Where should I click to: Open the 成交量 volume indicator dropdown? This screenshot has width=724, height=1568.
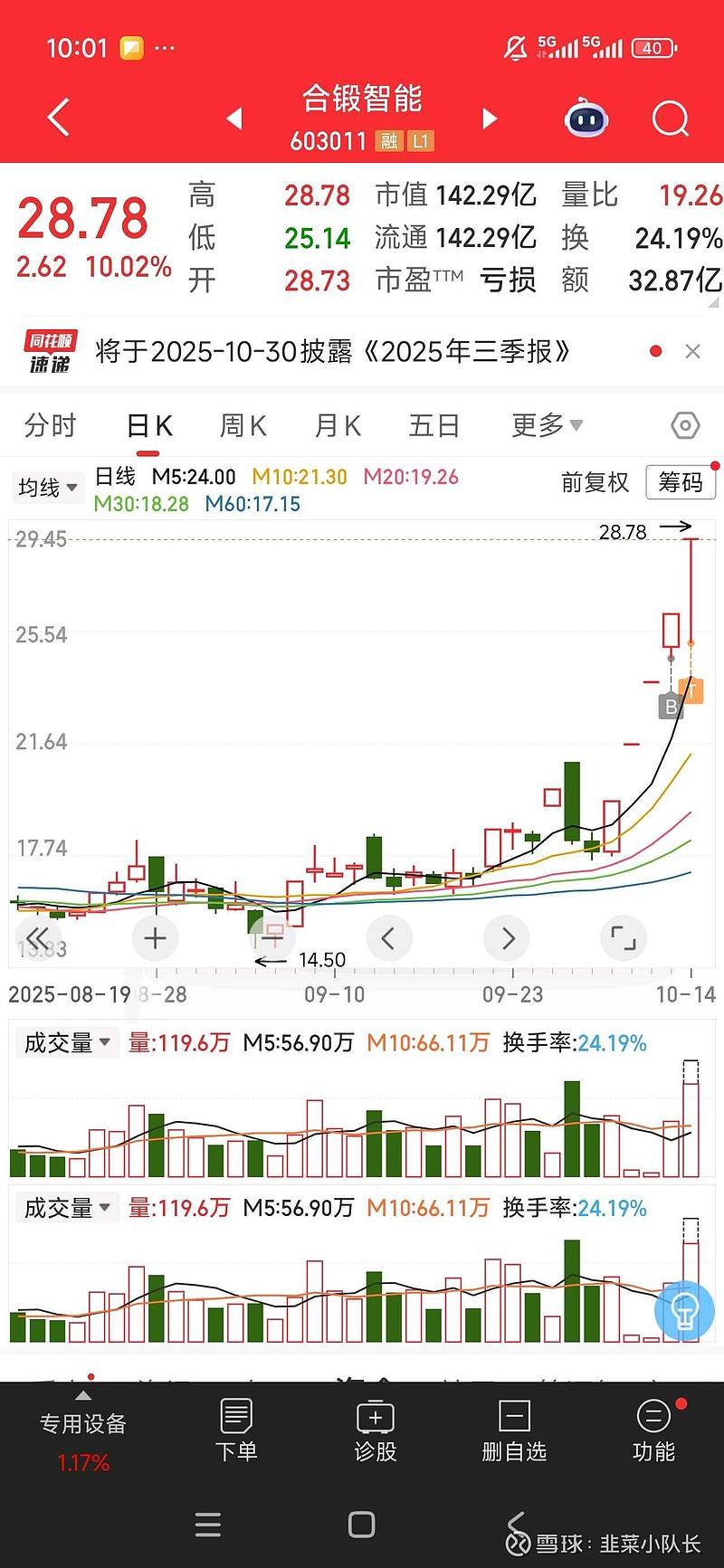tap(67, 1042)
